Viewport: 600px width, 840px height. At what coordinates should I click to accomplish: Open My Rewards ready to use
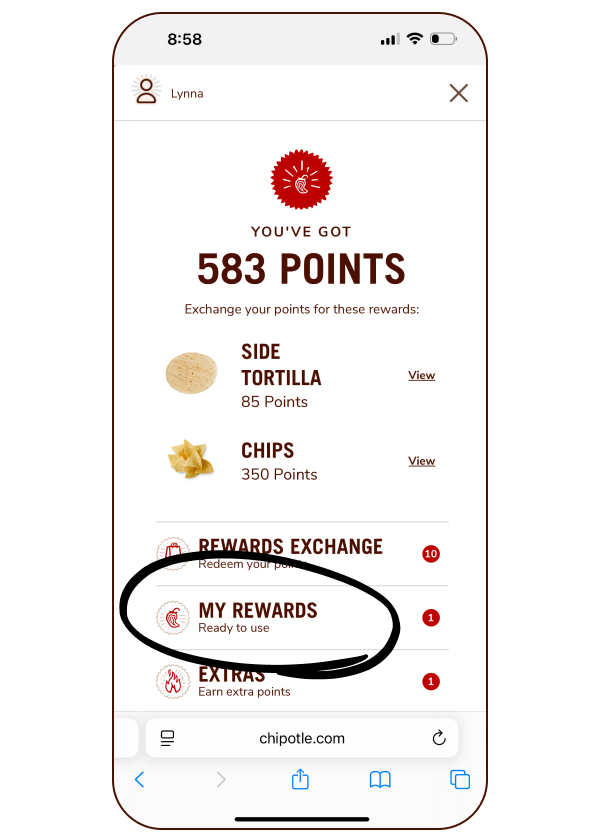[258, 617]
